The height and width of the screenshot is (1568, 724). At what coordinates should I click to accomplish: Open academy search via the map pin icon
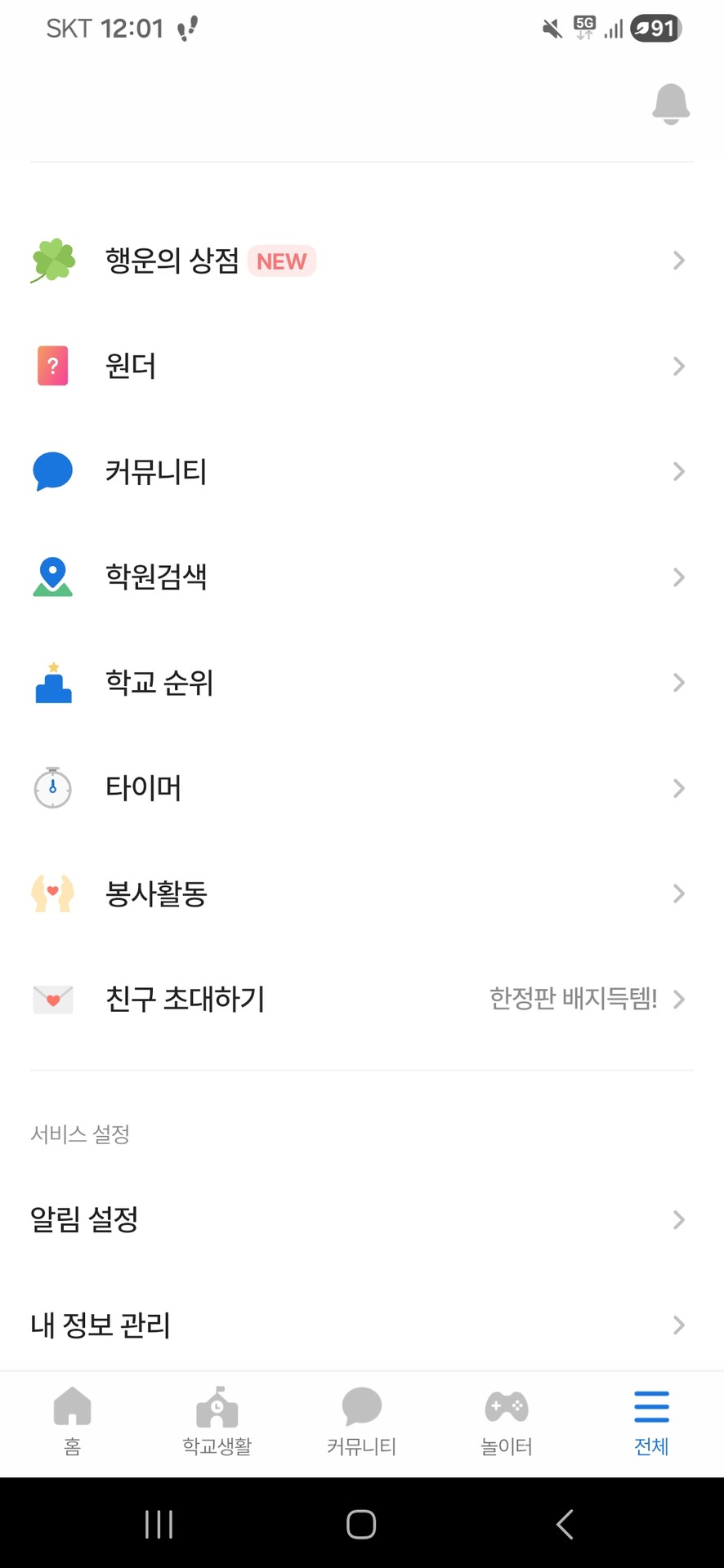point(52,577)
